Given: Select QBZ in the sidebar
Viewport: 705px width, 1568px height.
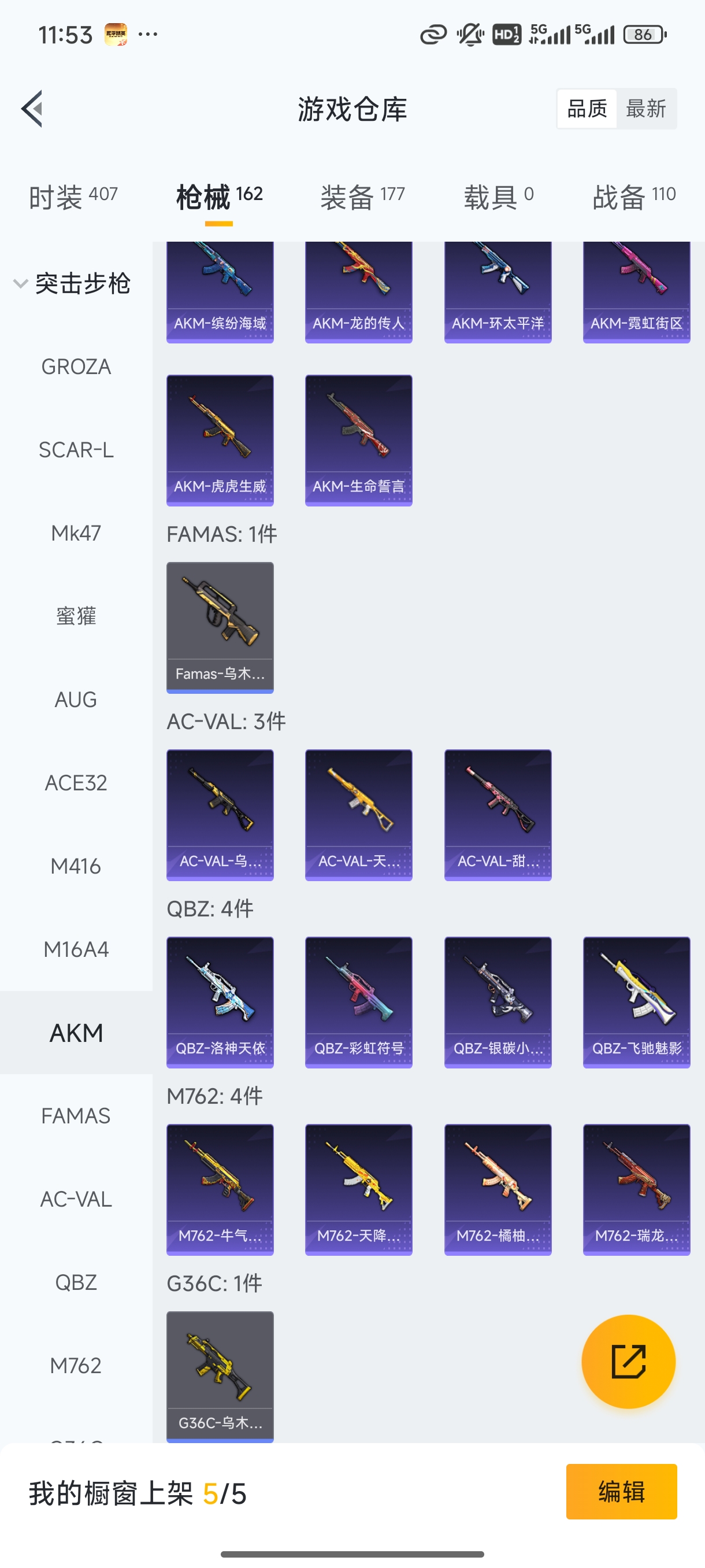Looking at the screenshot, I should (x=76, y=1282).
